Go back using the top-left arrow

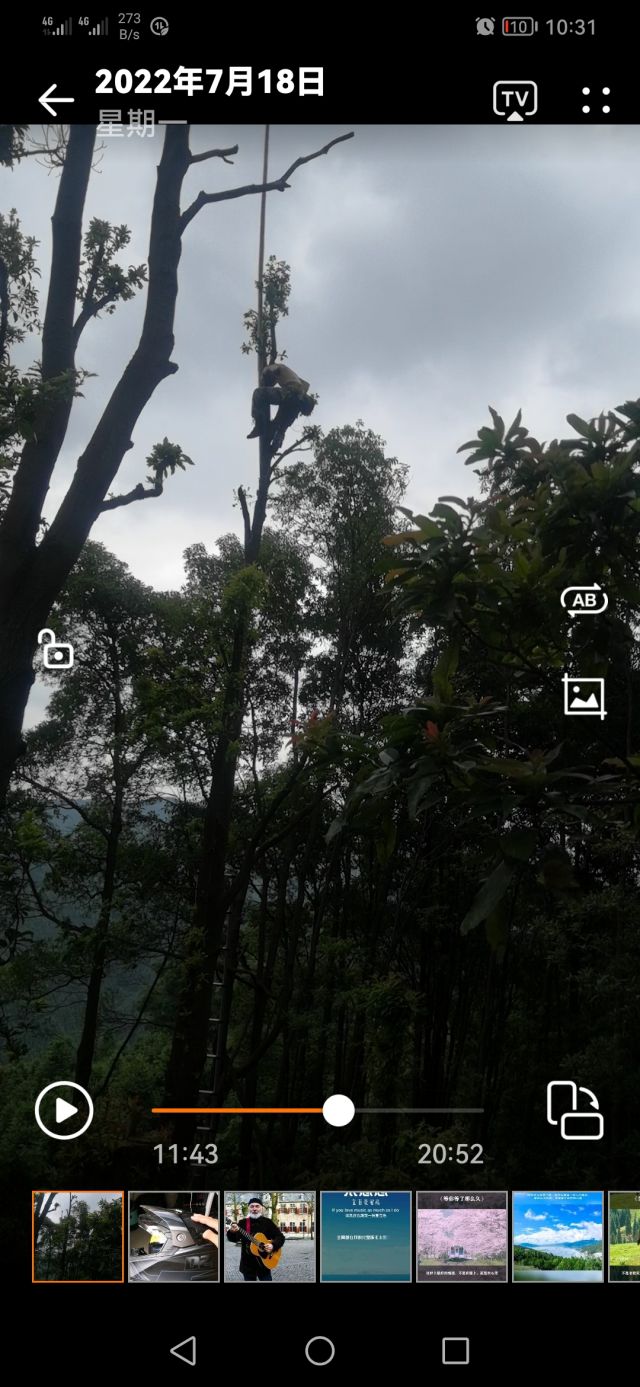click(56, 100)
